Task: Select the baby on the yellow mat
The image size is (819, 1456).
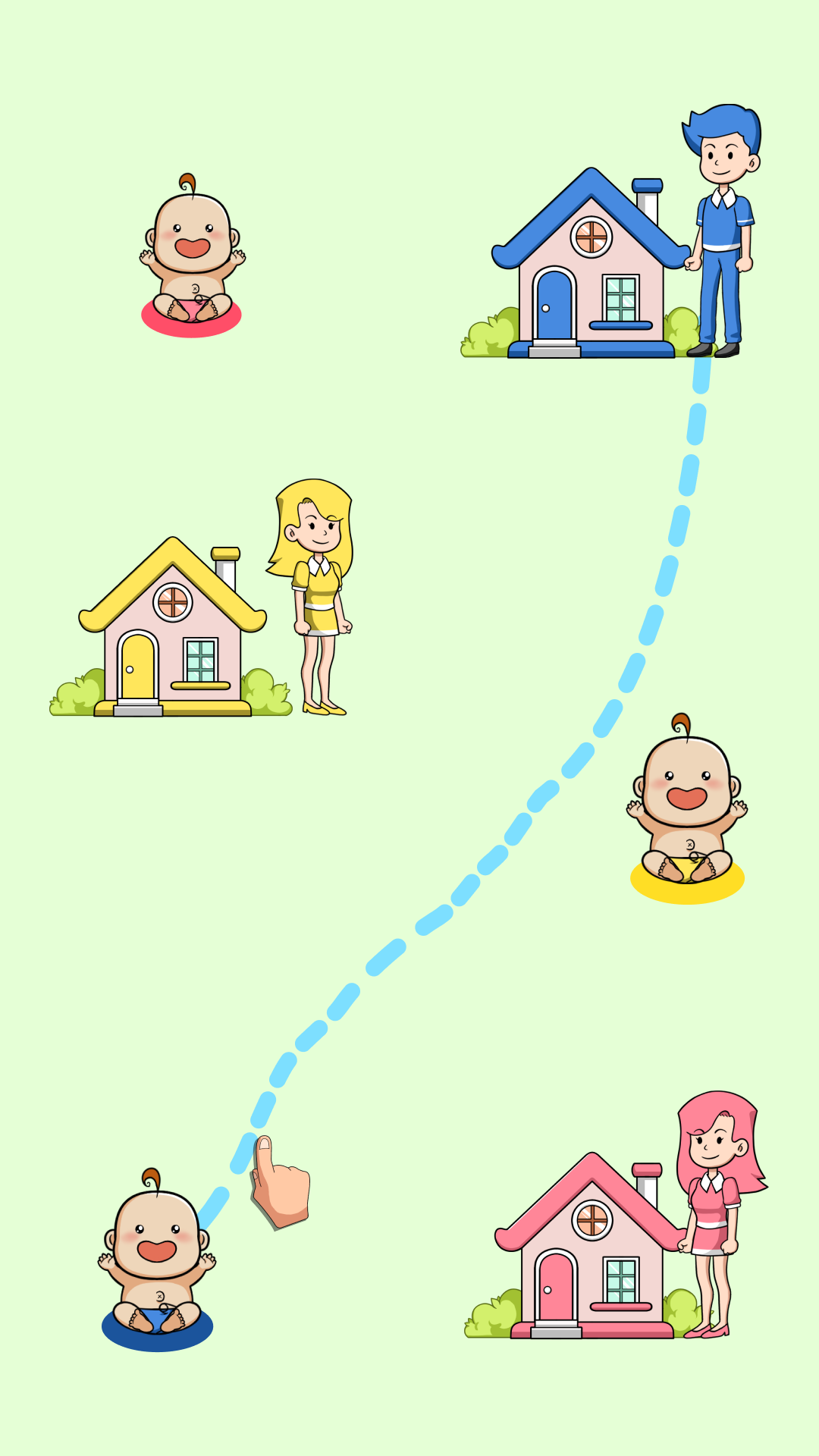Action: point(687,810)
